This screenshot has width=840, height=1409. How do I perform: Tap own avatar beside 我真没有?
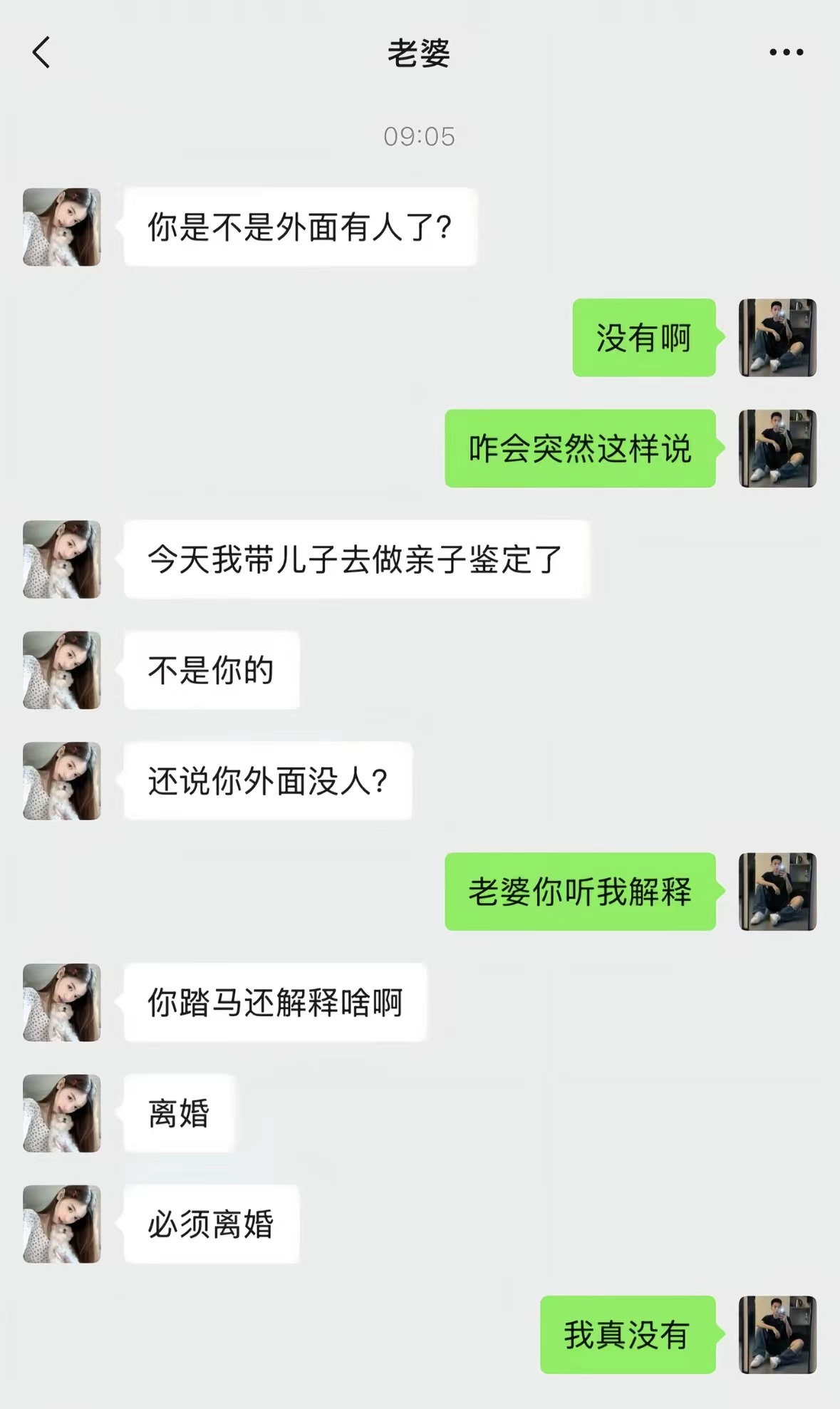(777, 1335)
